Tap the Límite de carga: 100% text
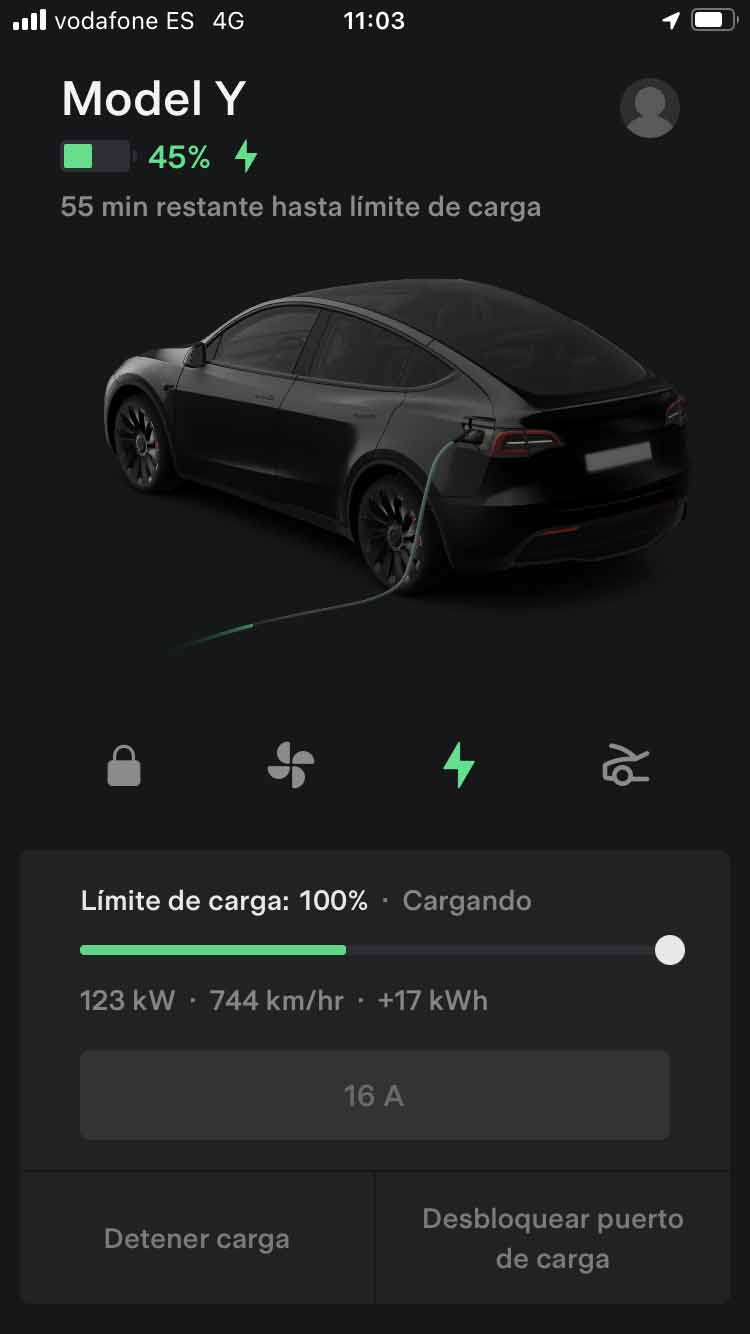Image resolution: width=750 pixels, height=1334 pixels. [222, 901]
